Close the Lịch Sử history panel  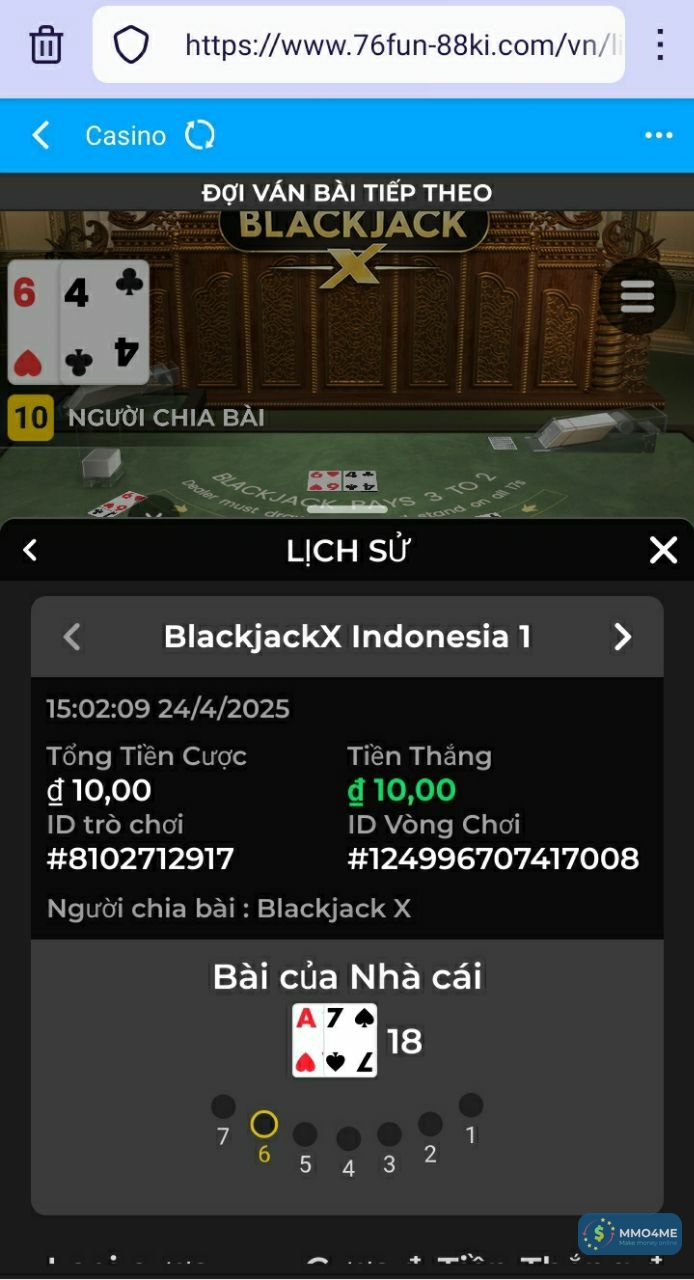663,550
